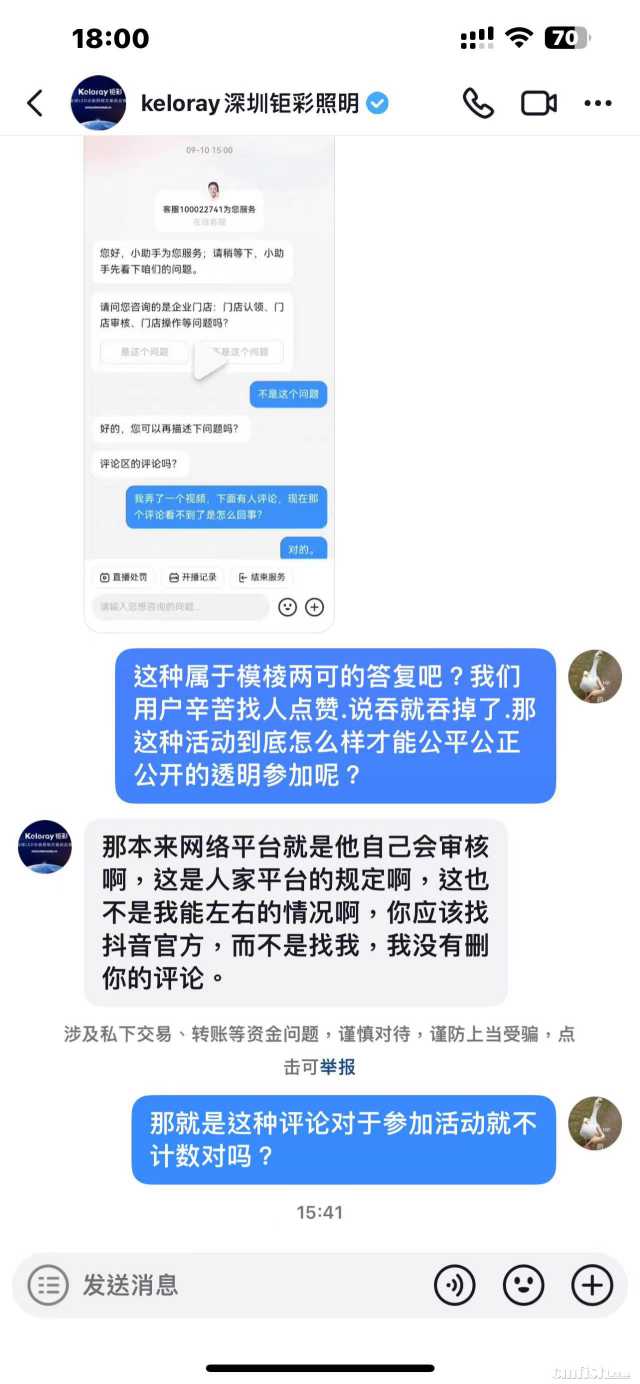Play the shared video in chat
The width and height of the screenshot is (640, 1384).
(209, 366)
